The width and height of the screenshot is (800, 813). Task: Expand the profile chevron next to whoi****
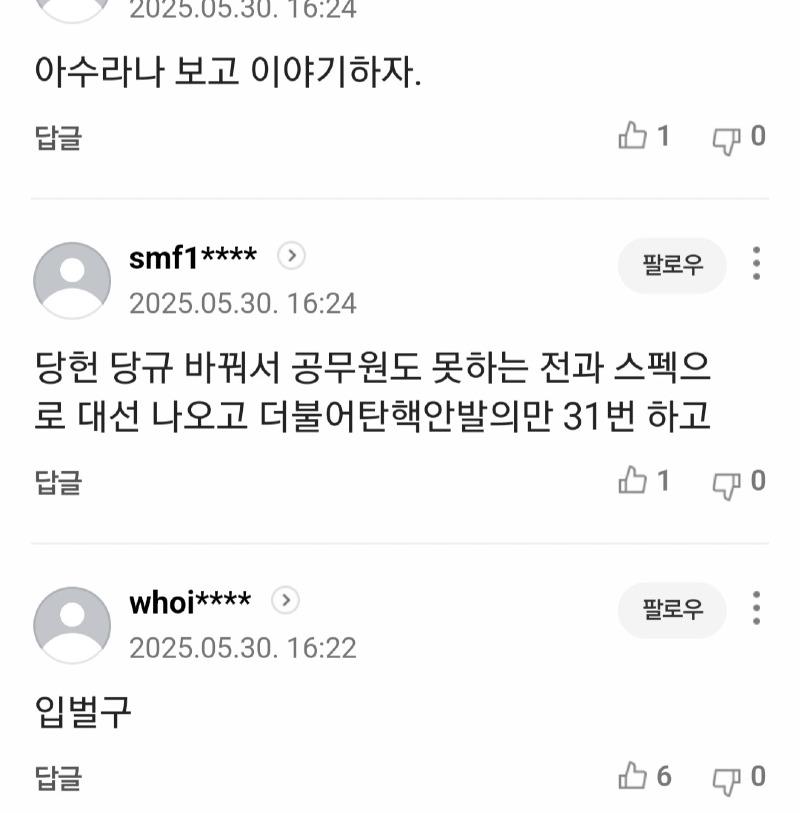point(287,600)
